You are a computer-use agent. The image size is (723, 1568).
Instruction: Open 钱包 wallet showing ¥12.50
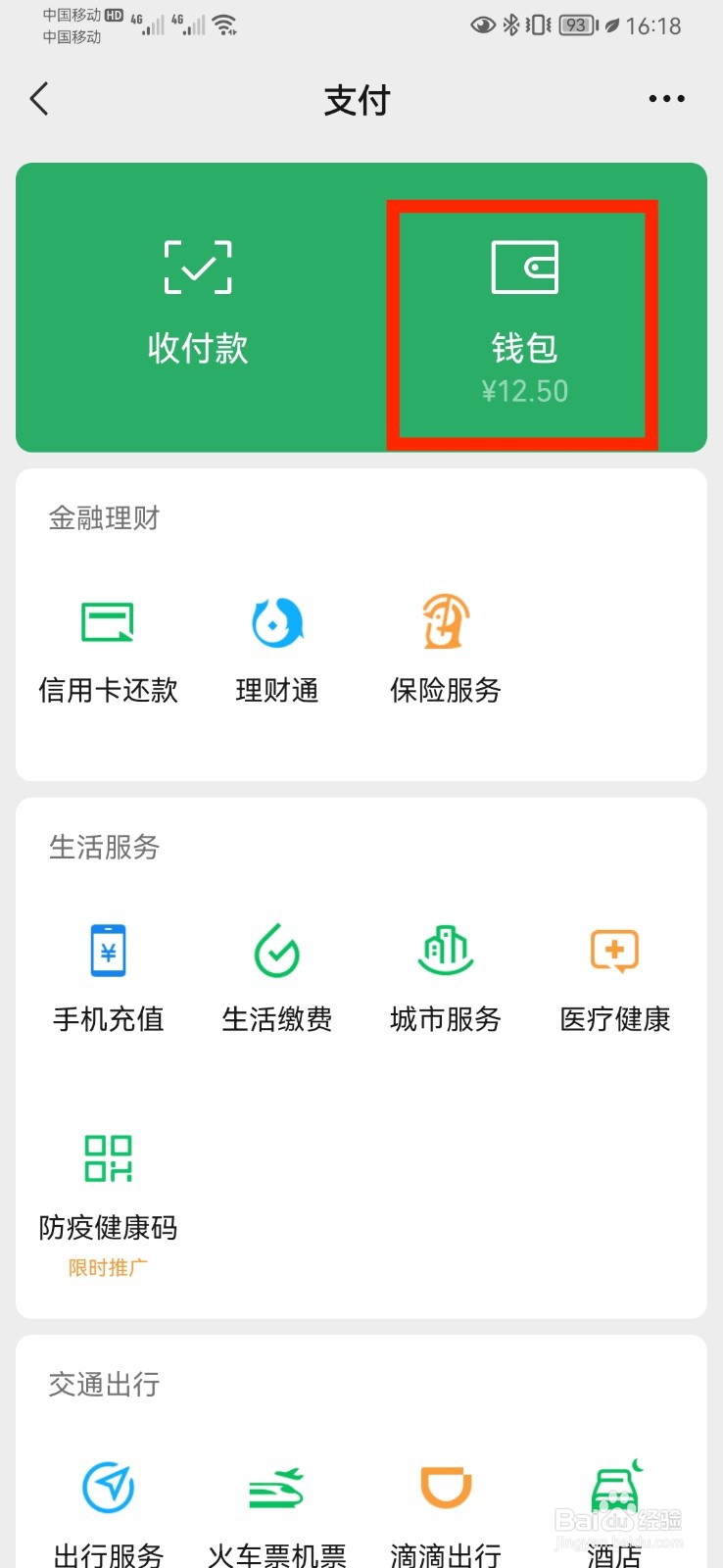click(x=523, y=323)
